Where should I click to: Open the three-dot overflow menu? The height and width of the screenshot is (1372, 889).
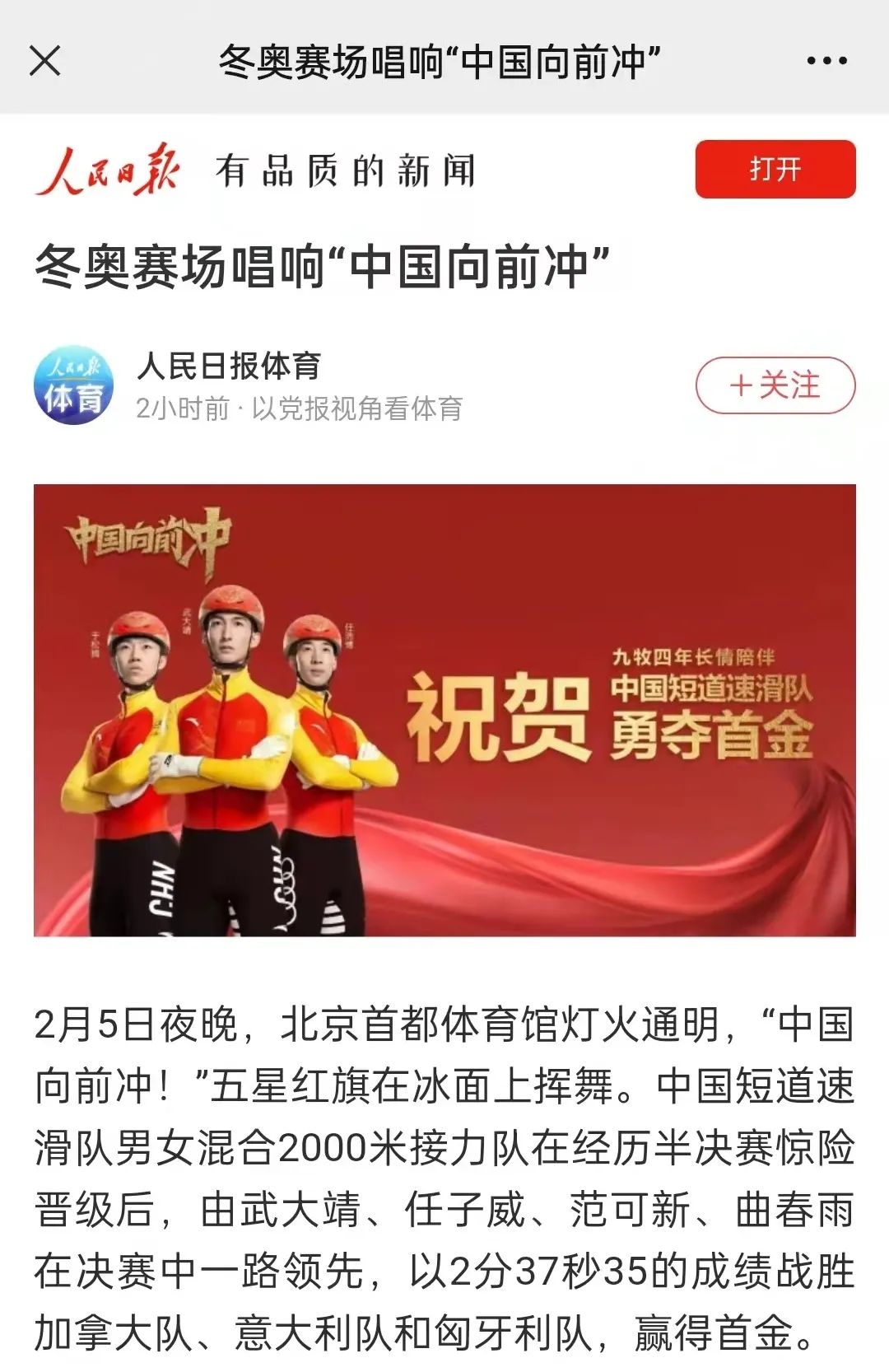pyautogui.click(x=826, y=61)
